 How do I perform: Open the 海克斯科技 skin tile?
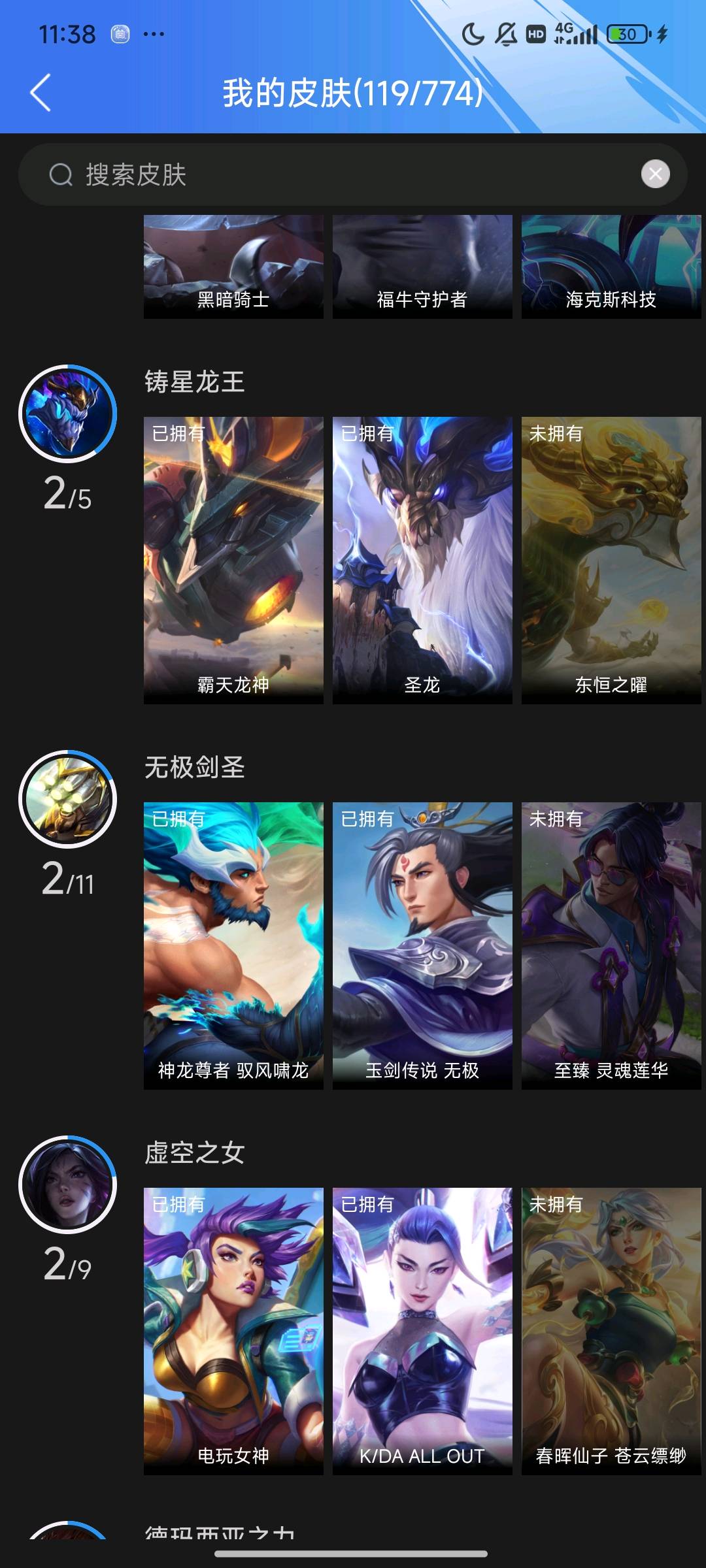point(611,267)
